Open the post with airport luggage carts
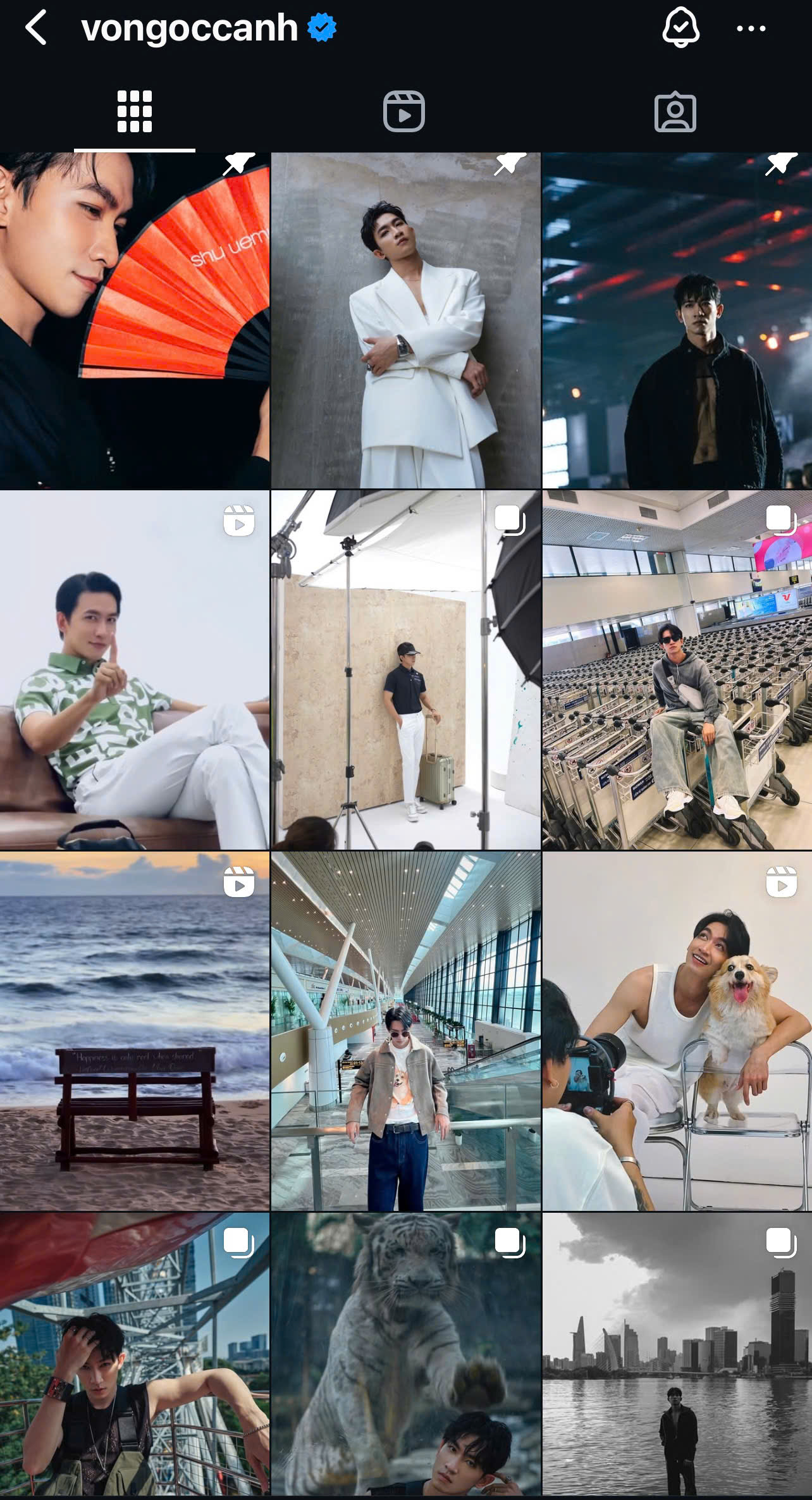 [x=677, y=669]
